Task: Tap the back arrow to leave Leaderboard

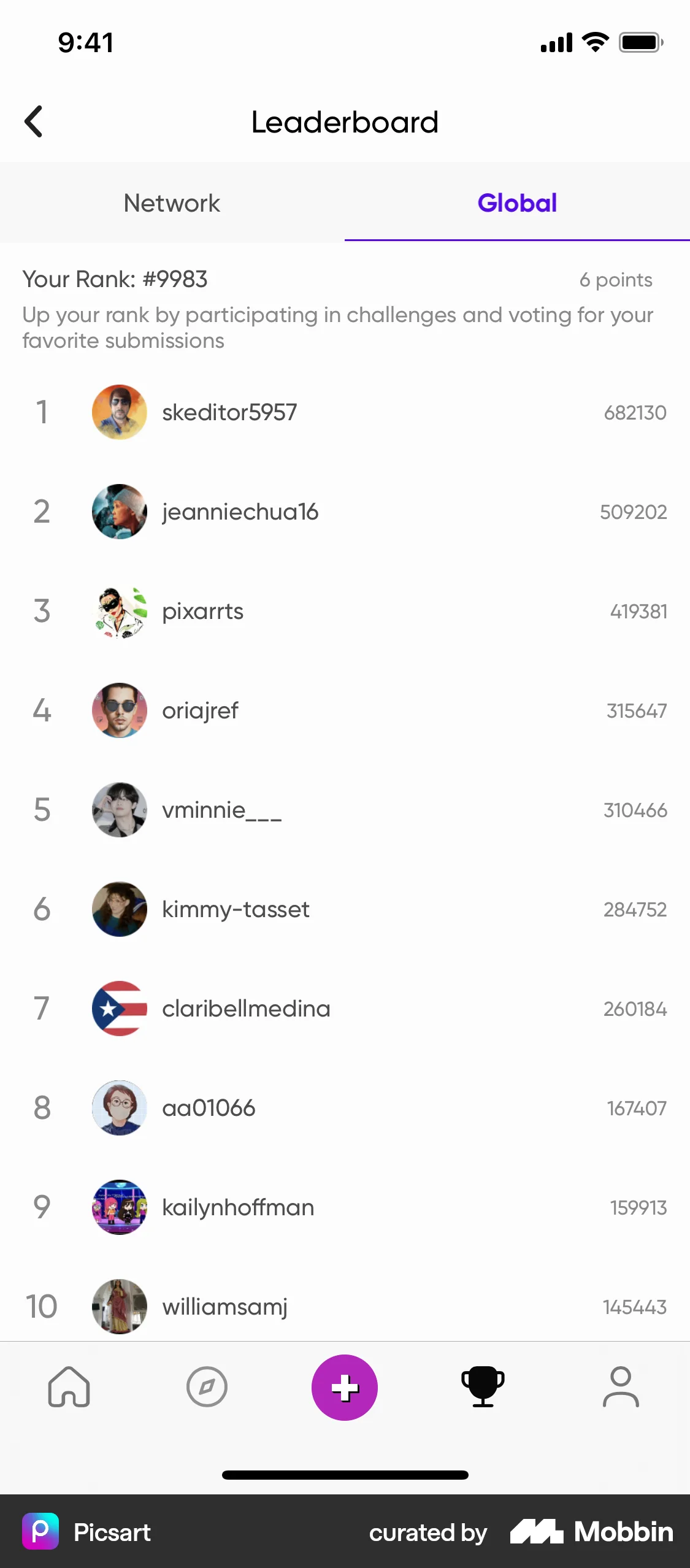Action: [35, 121]
